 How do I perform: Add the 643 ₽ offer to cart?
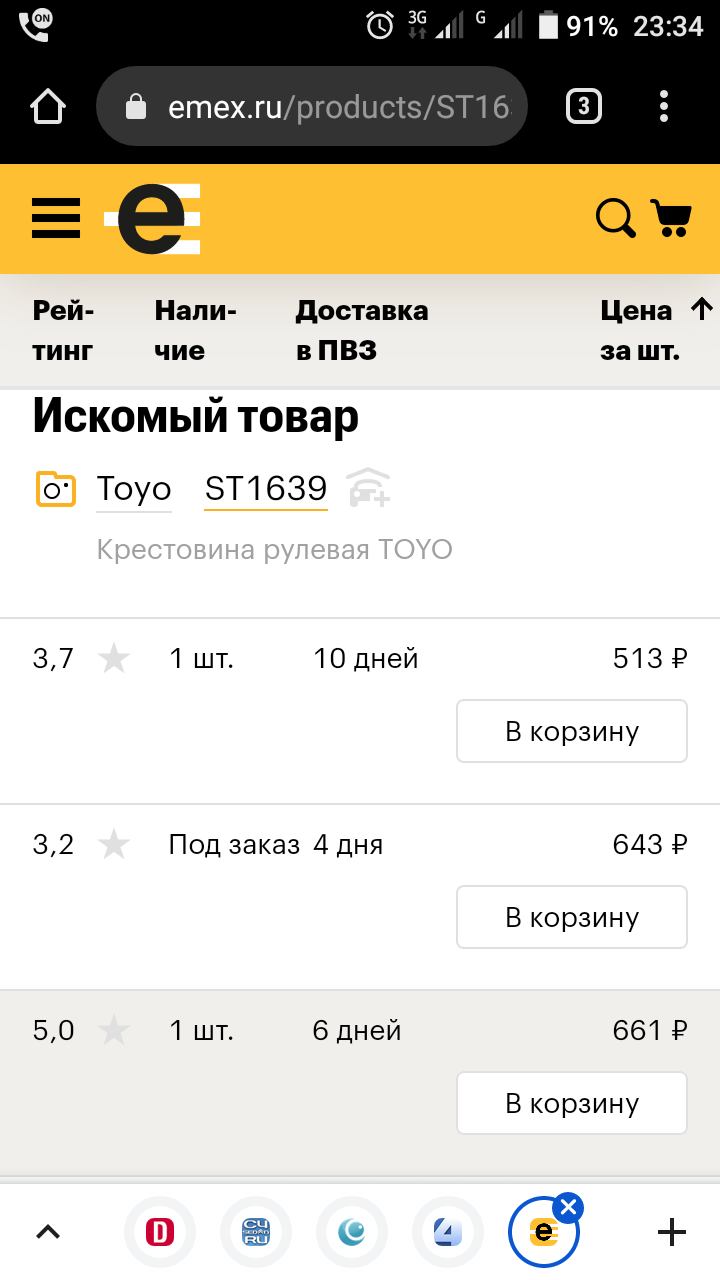coord(572,917)
